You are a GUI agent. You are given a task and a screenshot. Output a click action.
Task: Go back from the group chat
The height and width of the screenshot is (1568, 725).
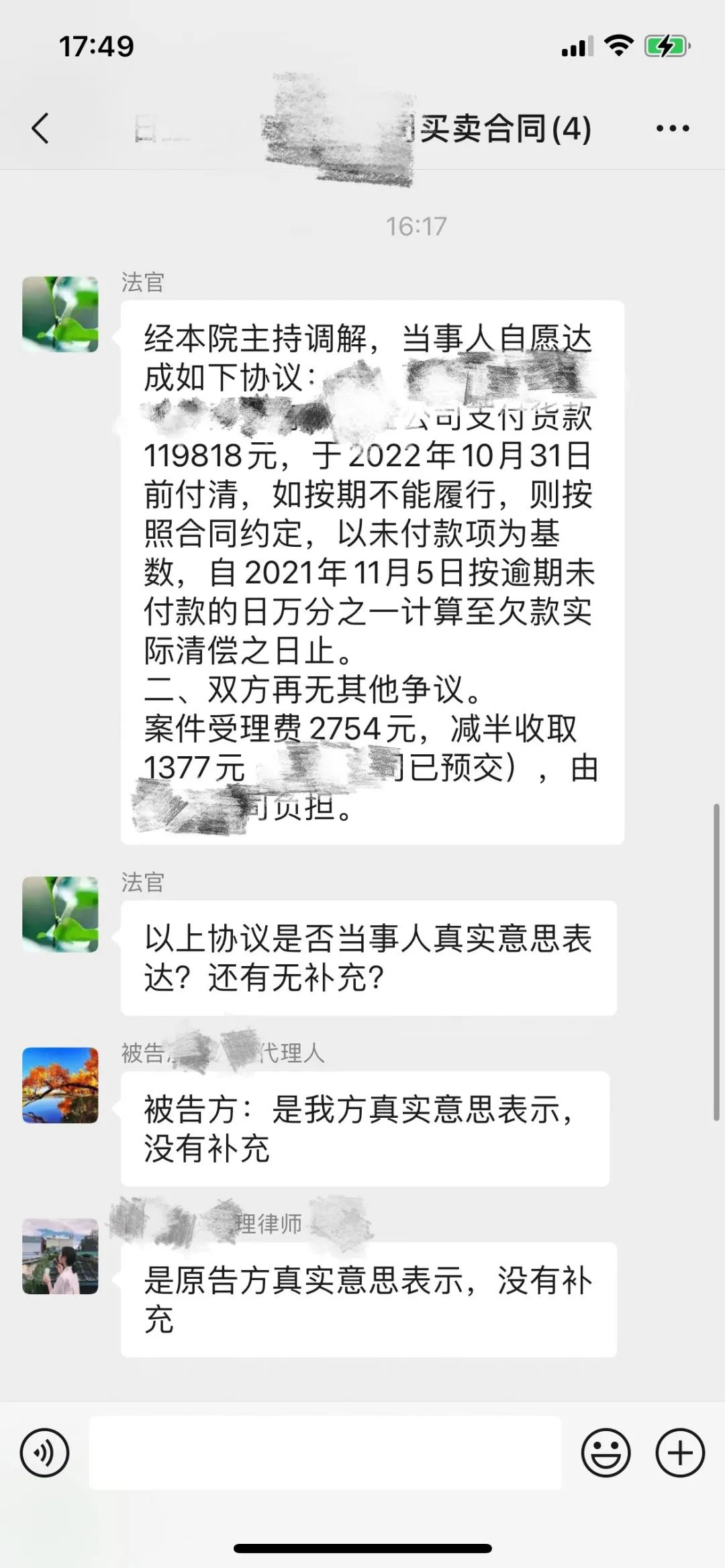click(41, 127)
